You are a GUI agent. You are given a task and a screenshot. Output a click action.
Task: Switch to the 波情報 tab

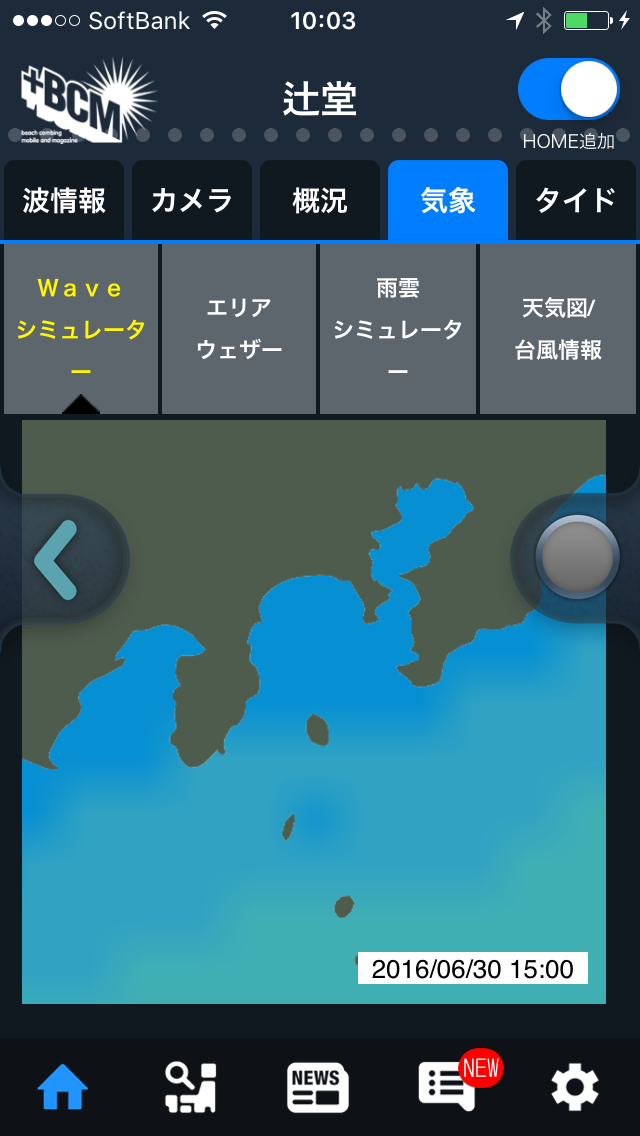click(64, 201)
